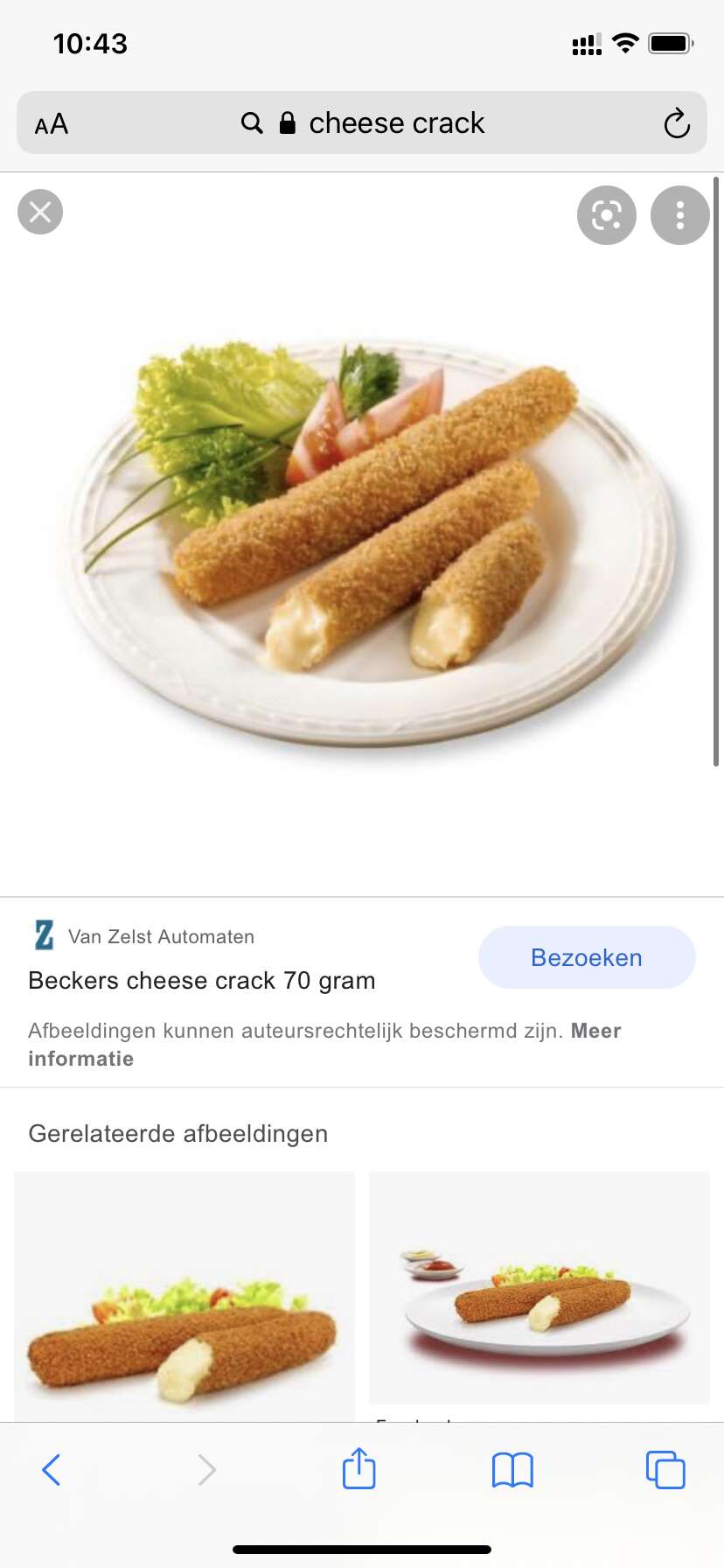
Task: Open the AA text size menu
Action: 52,124
